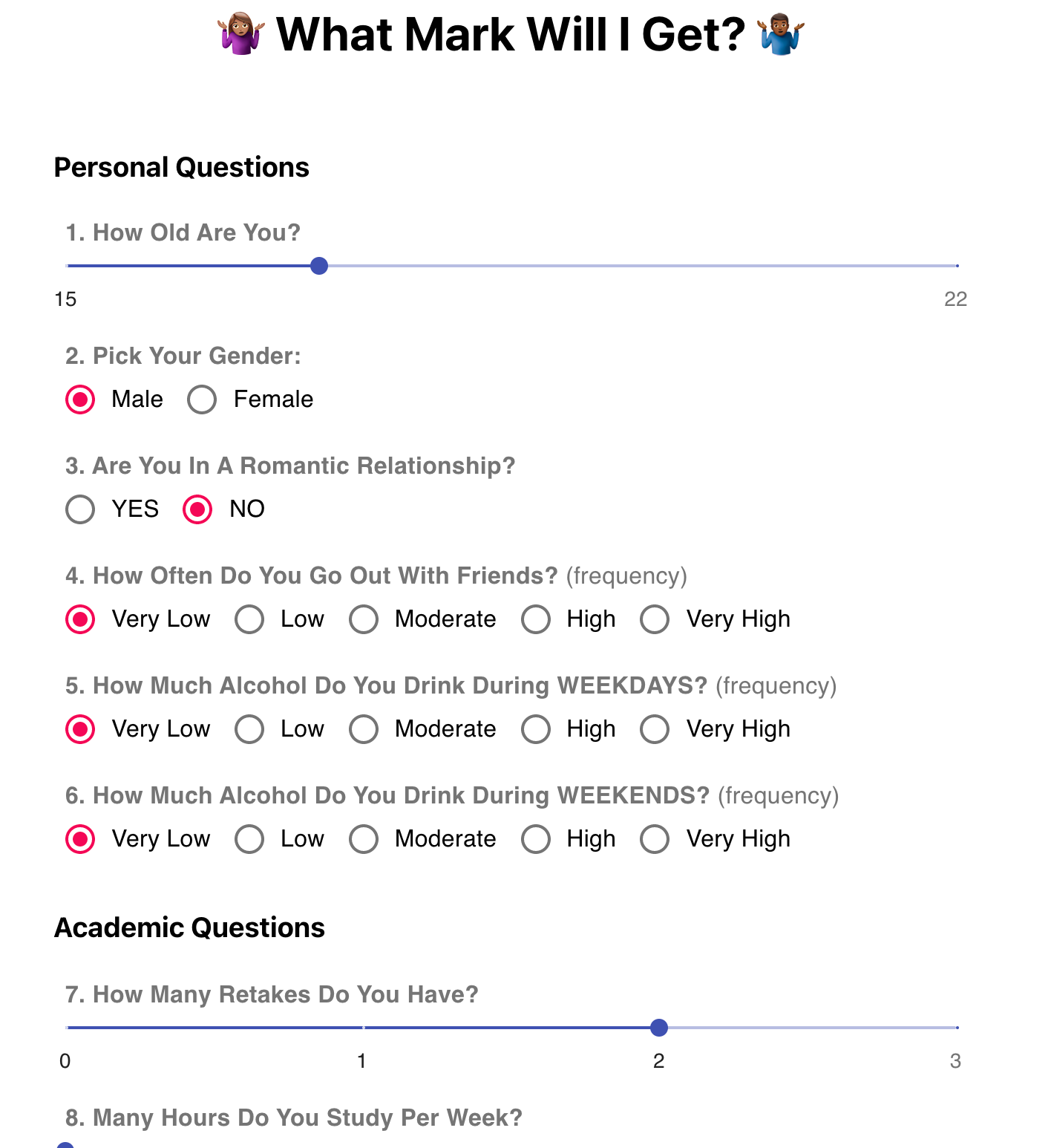Choose Very High for weekend alcohol

point(655,839)
